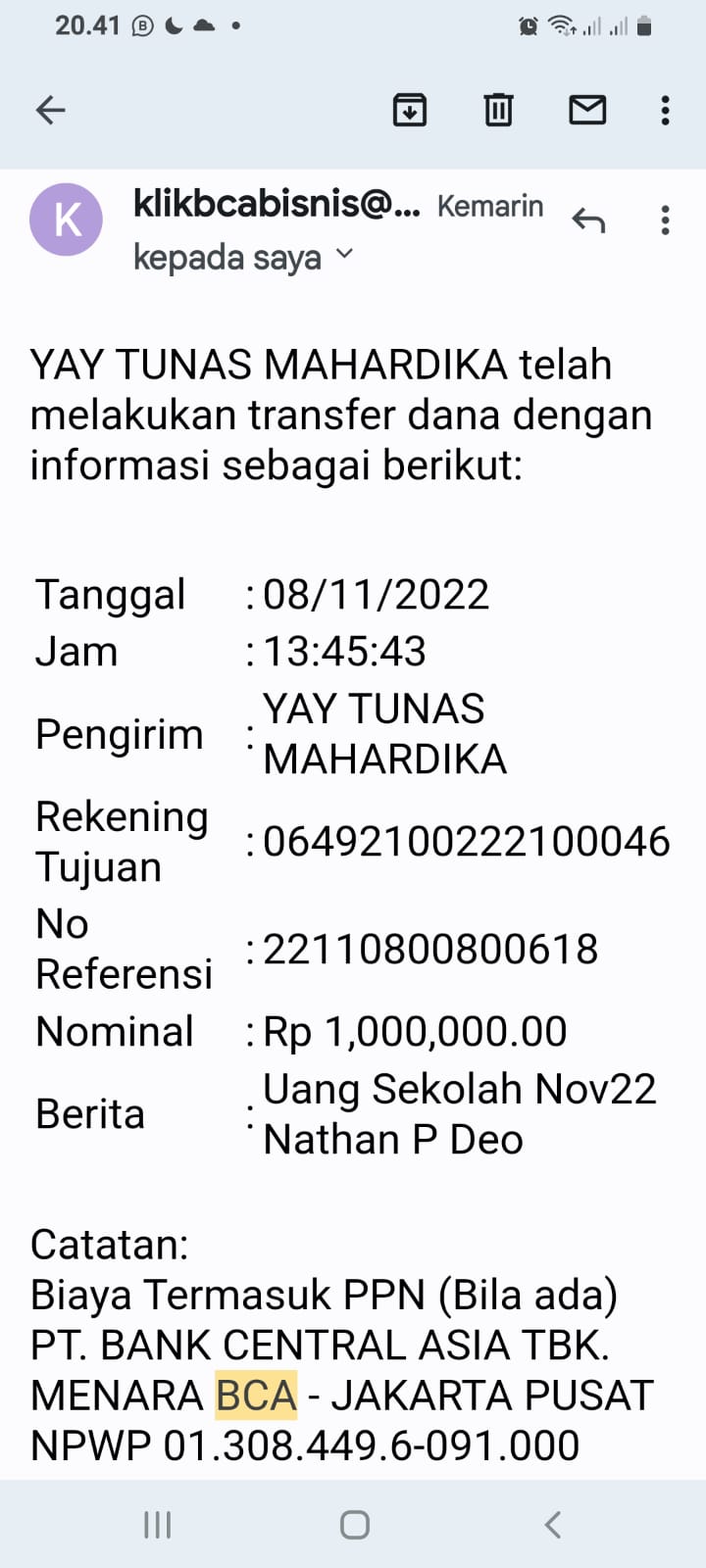Open the top app bar overflow menu
706x1568 pixels.
click(666, 110)
